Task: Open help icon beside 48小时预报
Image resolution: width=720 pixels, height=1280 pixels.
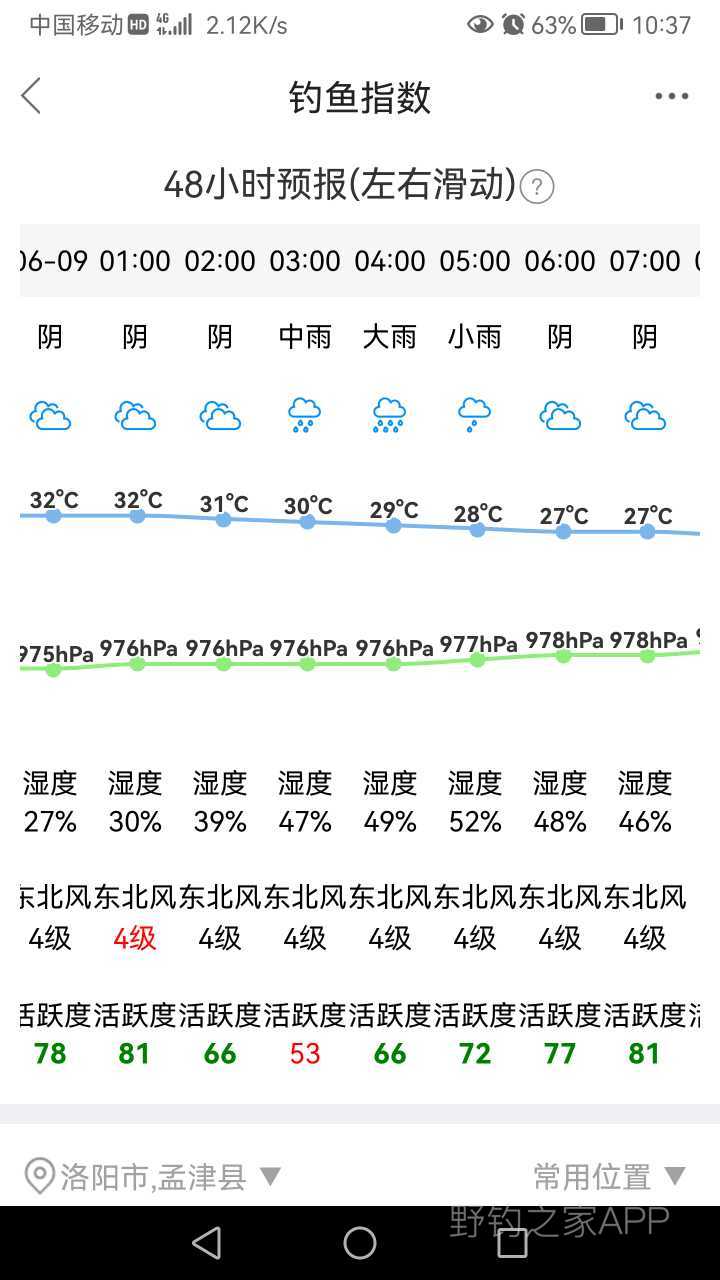Action: (x=537, y=187)
